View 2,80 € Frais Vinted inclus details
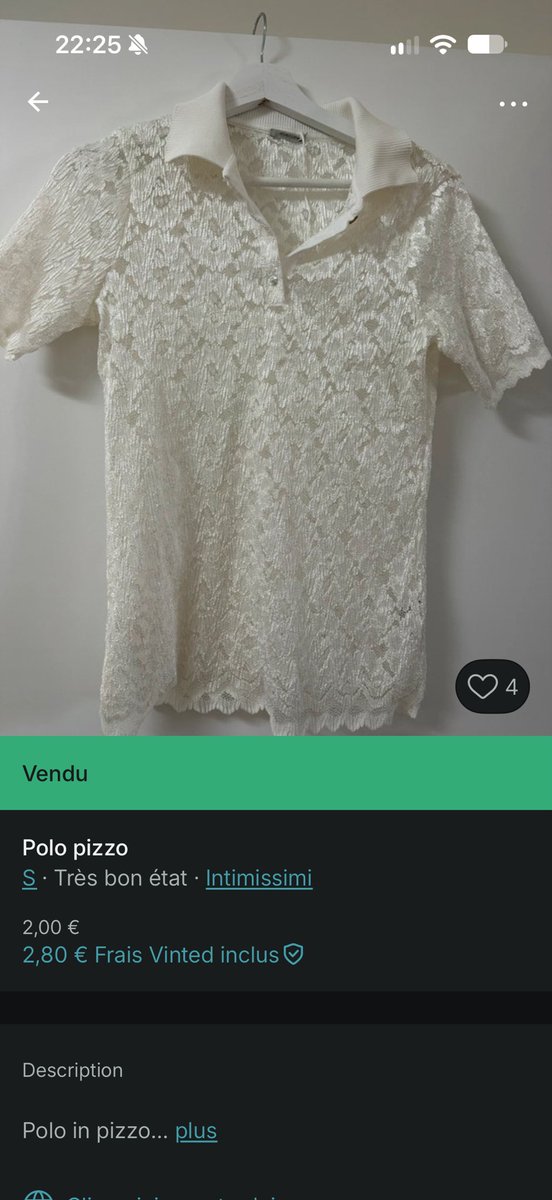 click(x=162, y=955)
